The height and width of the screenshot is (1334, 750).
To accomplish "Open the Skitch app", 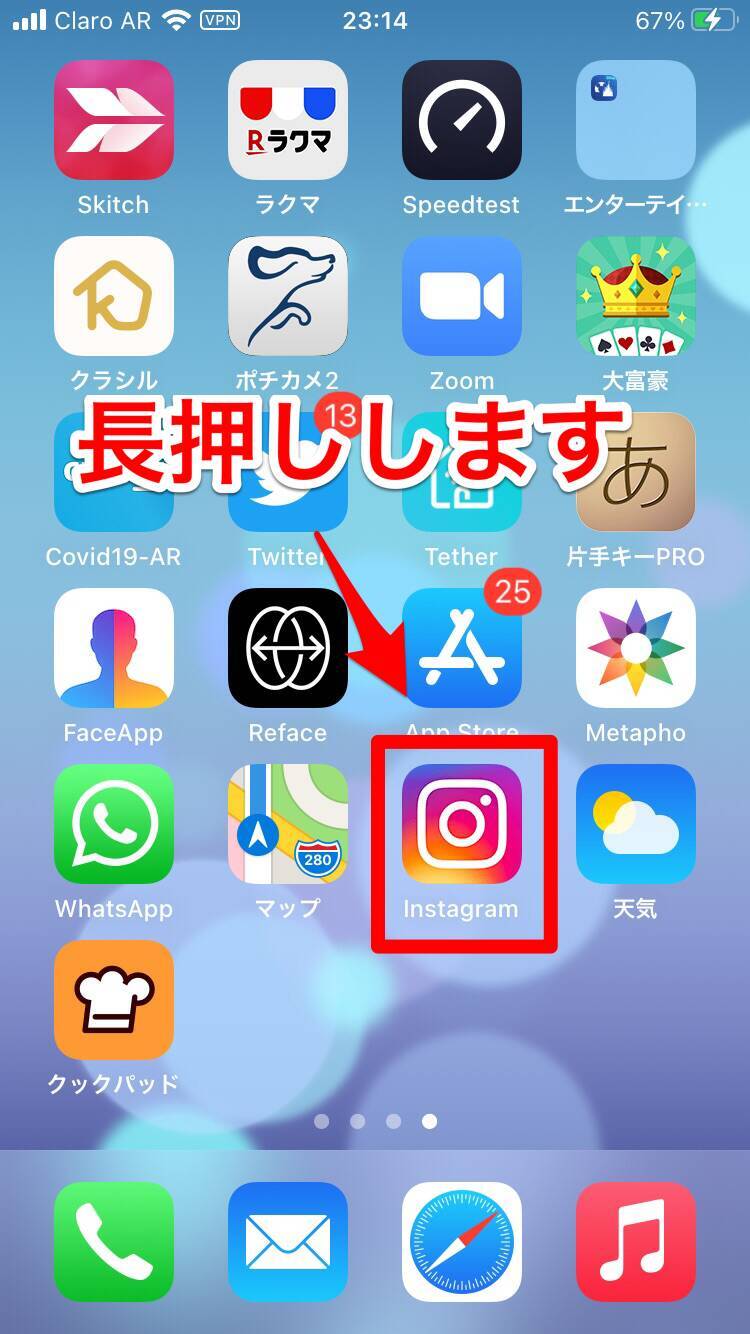I will click(113, 120).
